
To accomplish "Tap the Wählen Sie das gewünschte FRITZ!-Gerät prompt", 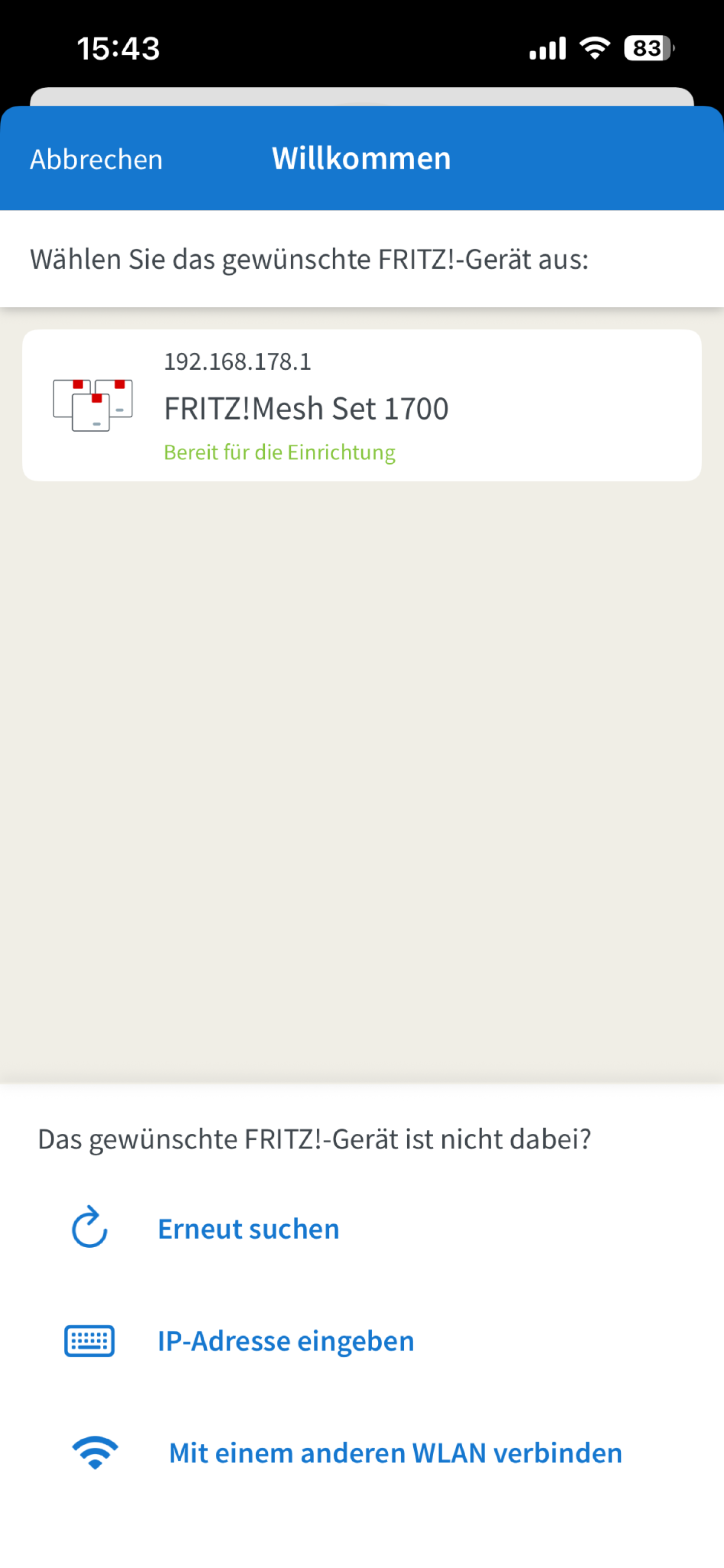I will [309, 259].
